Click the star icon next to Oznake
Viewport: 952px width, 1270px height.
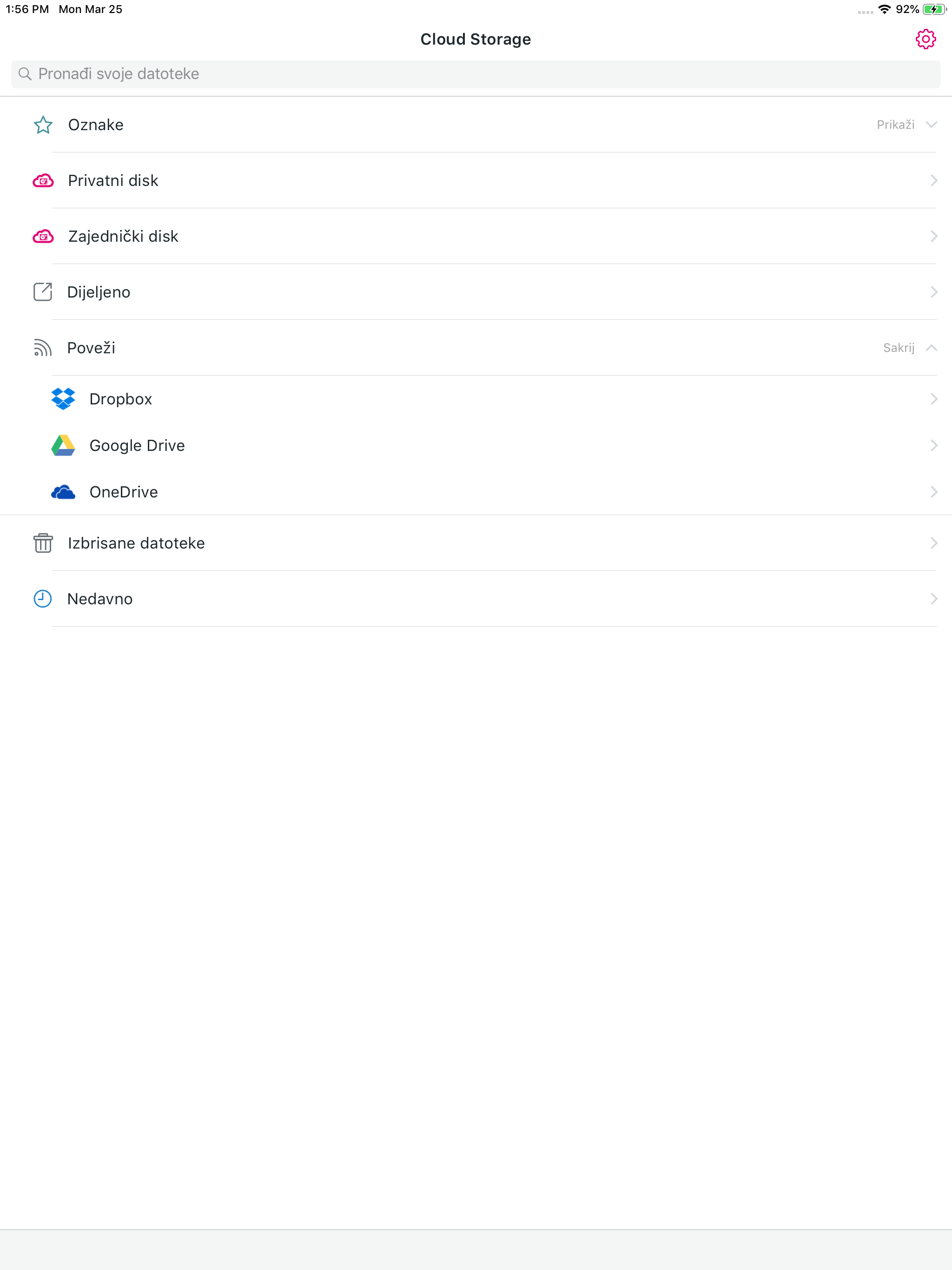pos(42,125)
